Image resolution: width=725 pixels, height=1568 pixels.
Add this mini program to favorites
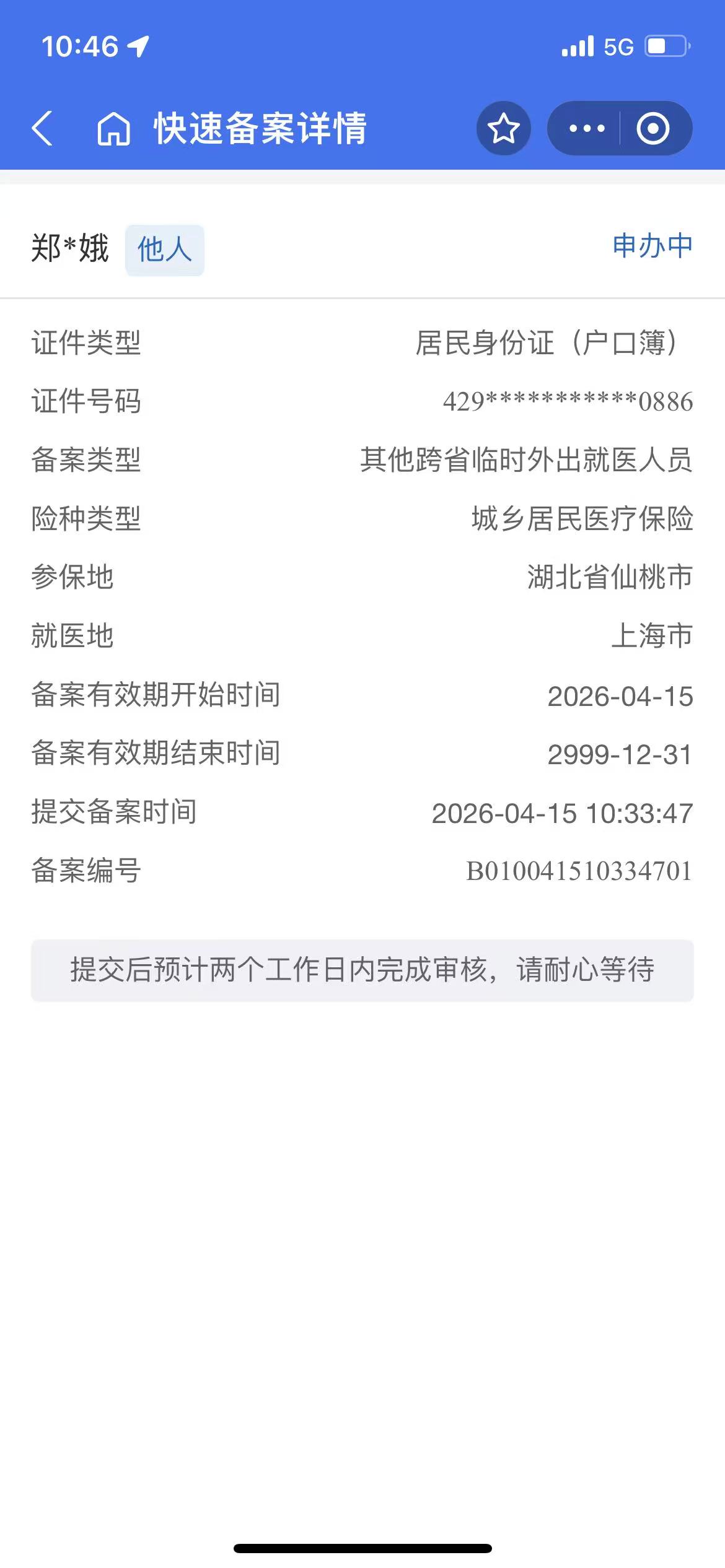click(503, 128)
